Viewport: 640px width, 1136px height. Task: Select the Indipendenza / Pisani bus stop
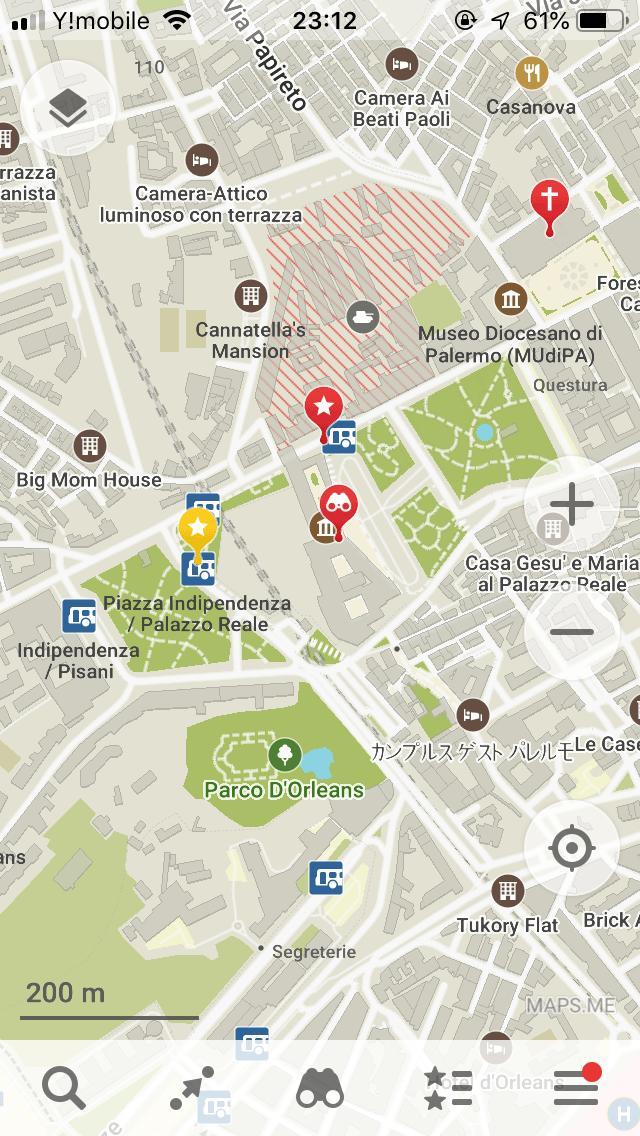pyautogui.click(x=79, y=616)
